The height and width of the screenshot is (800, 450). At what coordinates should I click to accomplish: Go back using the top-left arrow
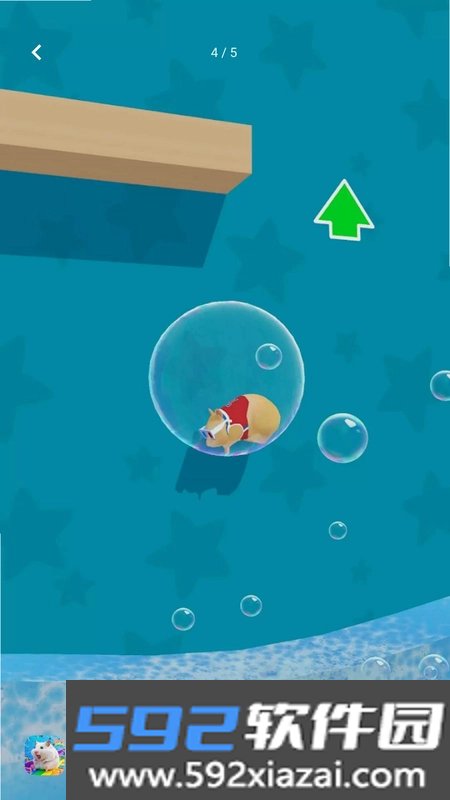36,53
